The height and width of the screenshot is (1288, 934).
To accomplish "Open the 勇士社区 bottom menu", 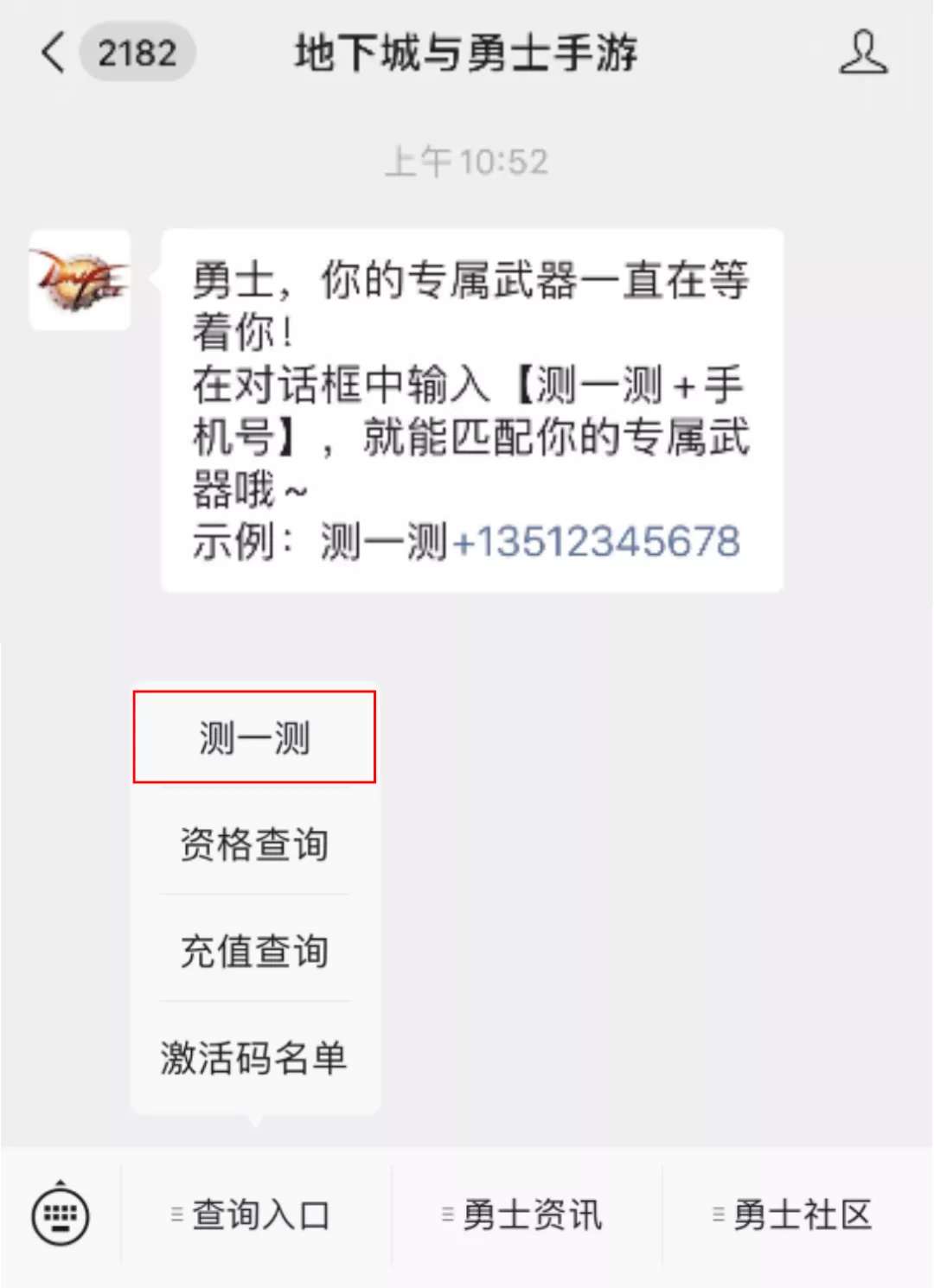I will pos(797,1215).
